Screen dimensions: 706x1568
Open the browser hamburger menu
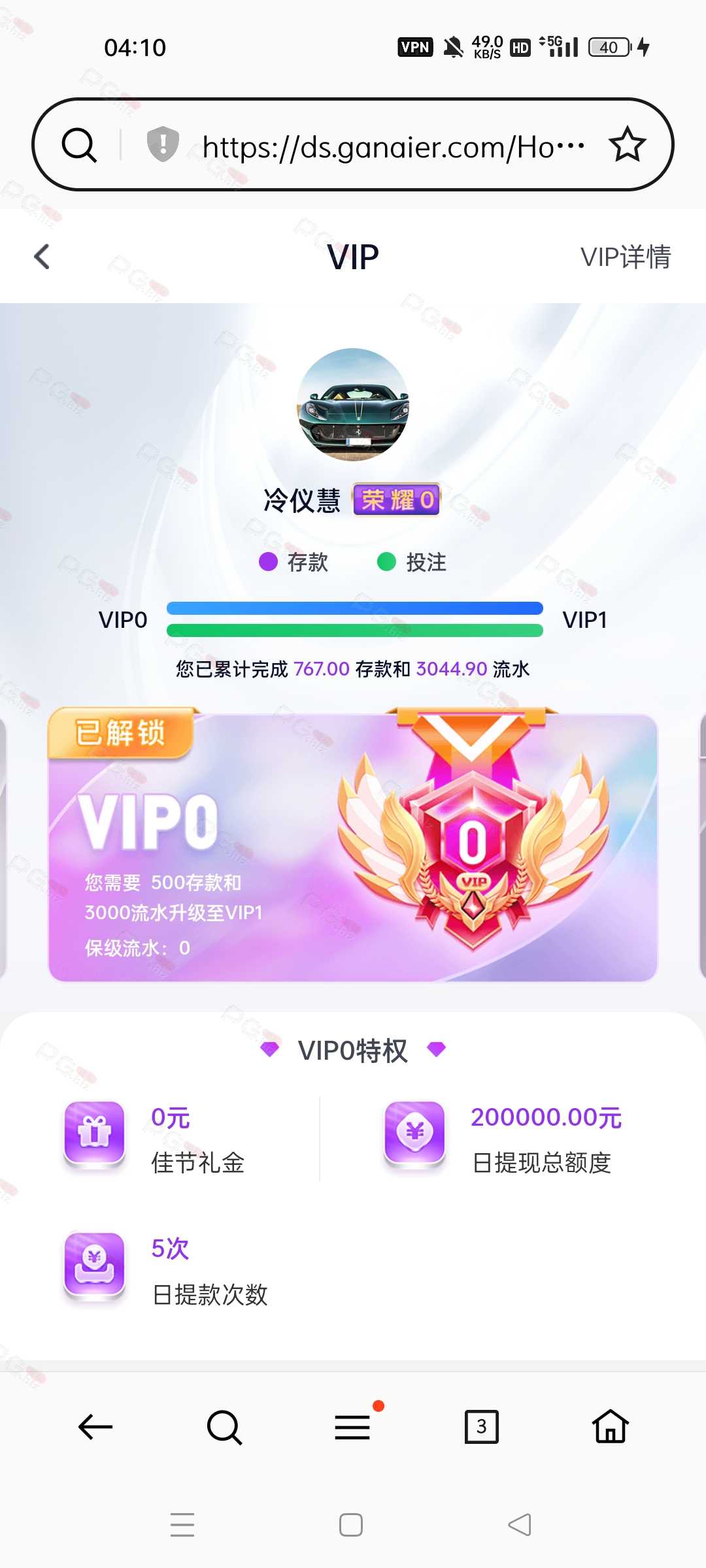[352, 1427]
